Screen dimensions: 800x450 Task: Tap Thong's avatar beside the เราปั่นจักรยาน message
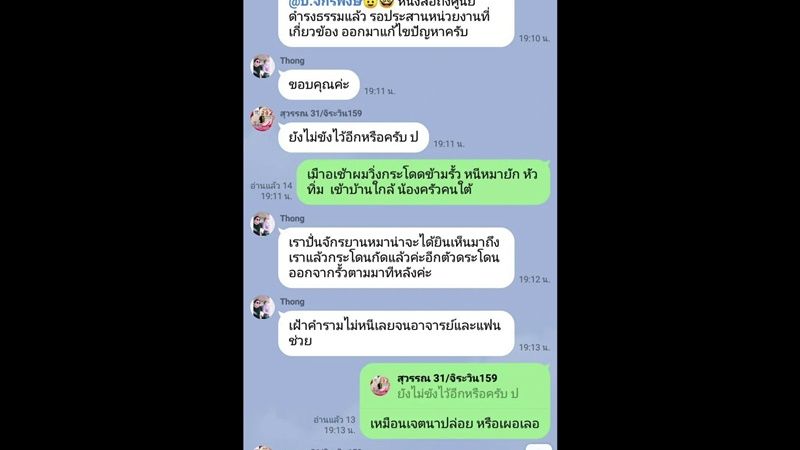pos(262,225)
